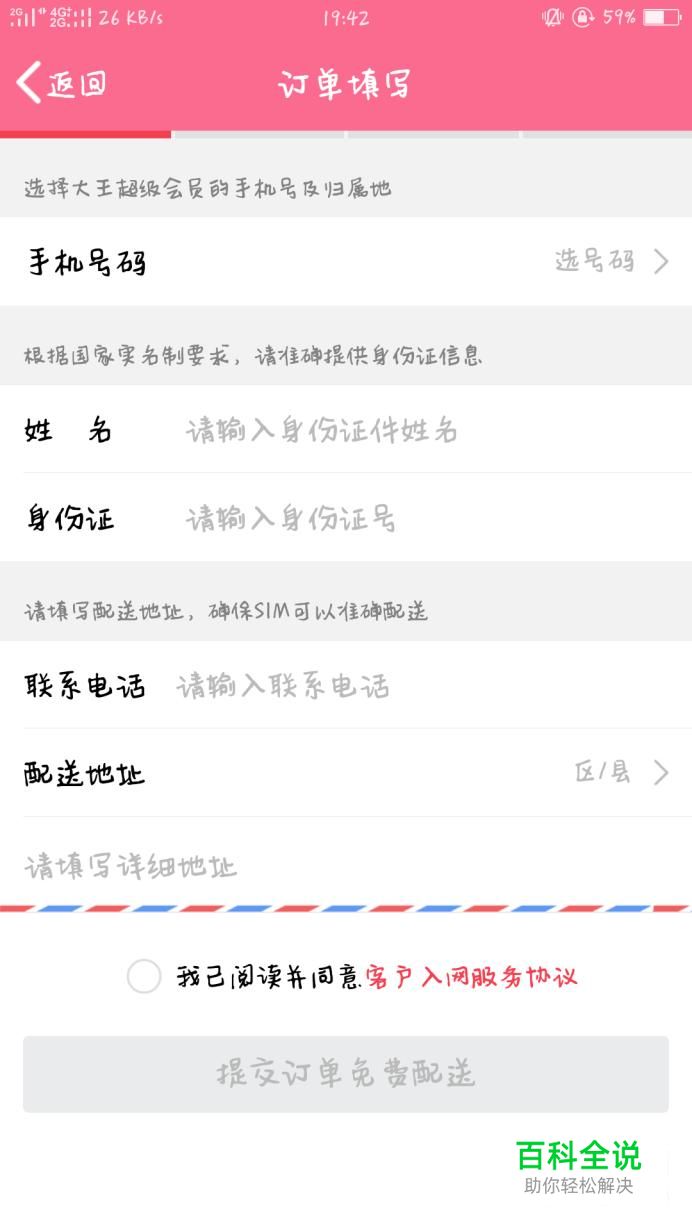This screenshot has height=1230, width=692.
Task: Enter the 联系电话 contact phone field
Action: [x=420, y=686]
